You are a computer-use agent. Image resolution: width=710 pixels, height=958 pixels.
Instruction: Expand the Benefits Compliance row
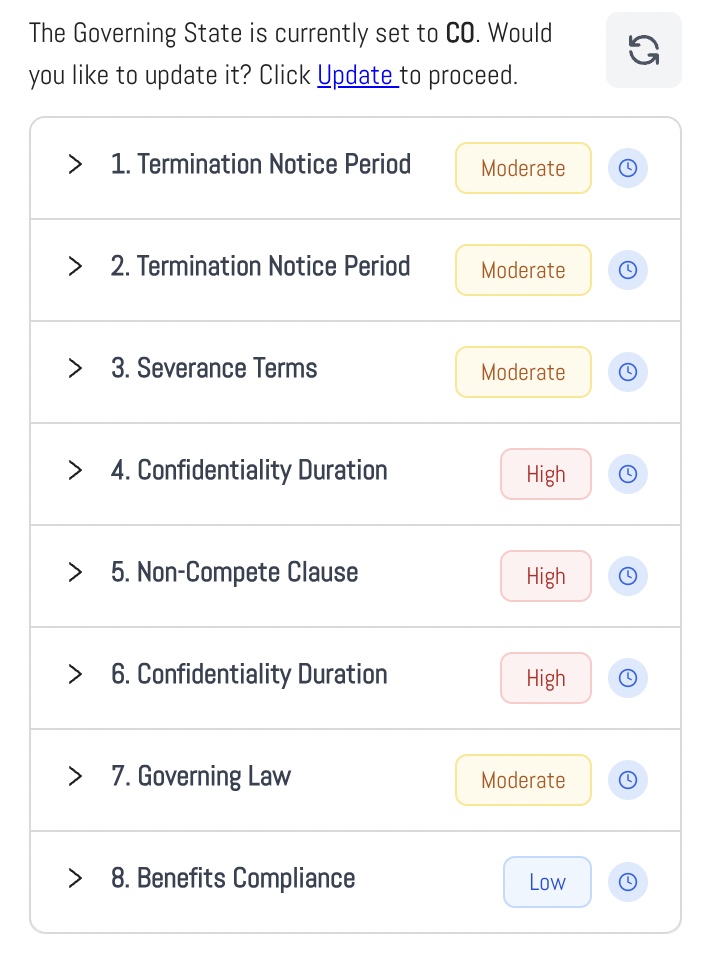[x=75, y=879]
